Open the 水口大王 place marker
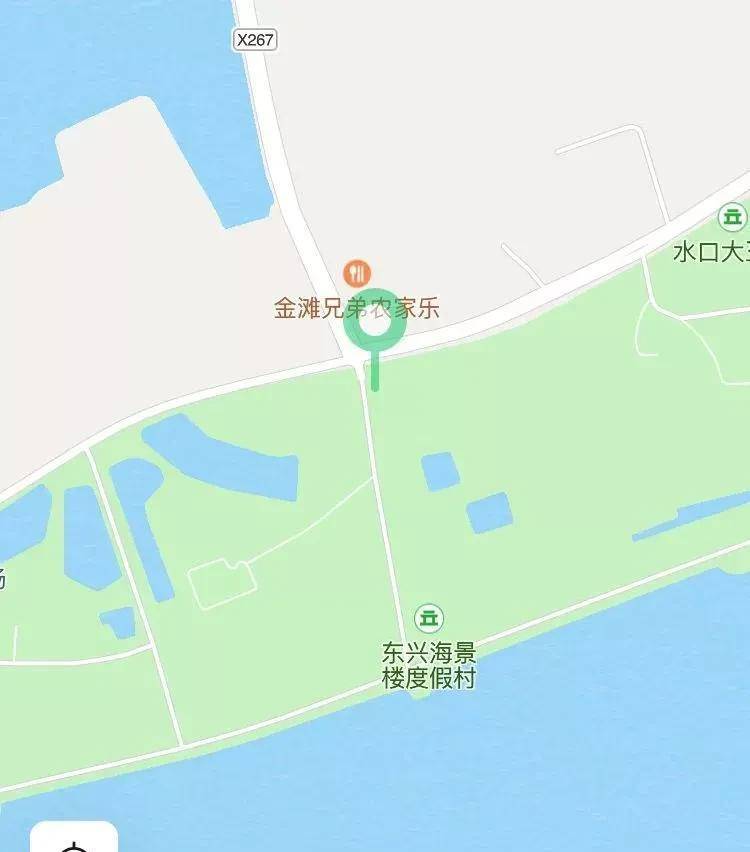Viewport: 750px width, 852px height. pyautogui.click(x=733, y=217)
